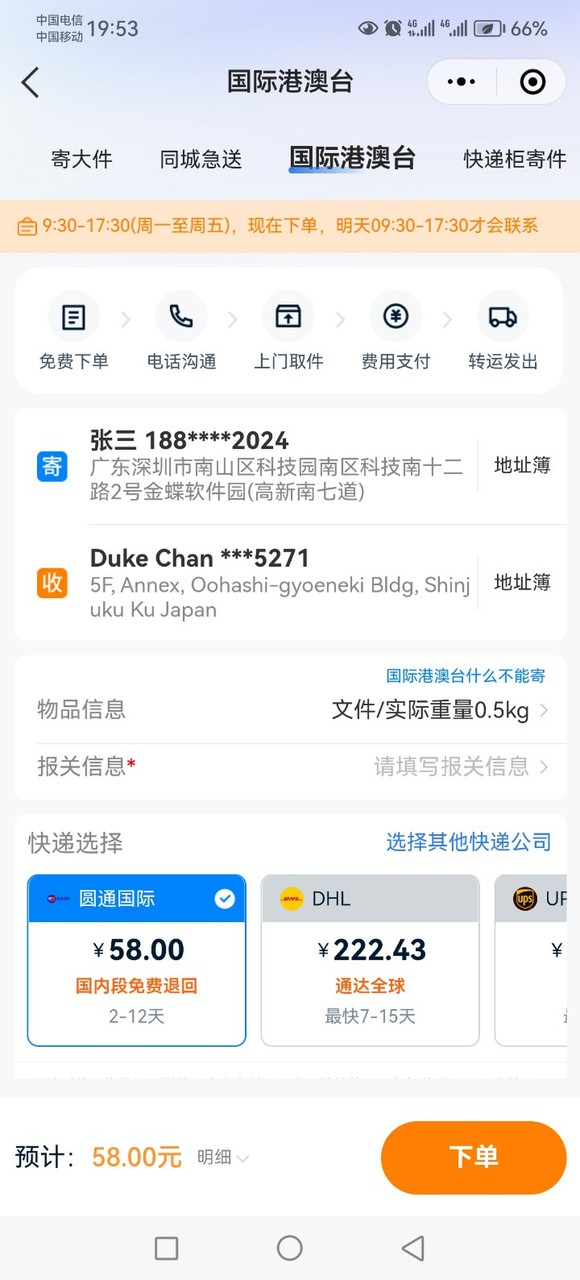Tap the orange 下单 button
This screenshot has height=1280, width=580.
pyautogui.click(x=474, y=1157)
